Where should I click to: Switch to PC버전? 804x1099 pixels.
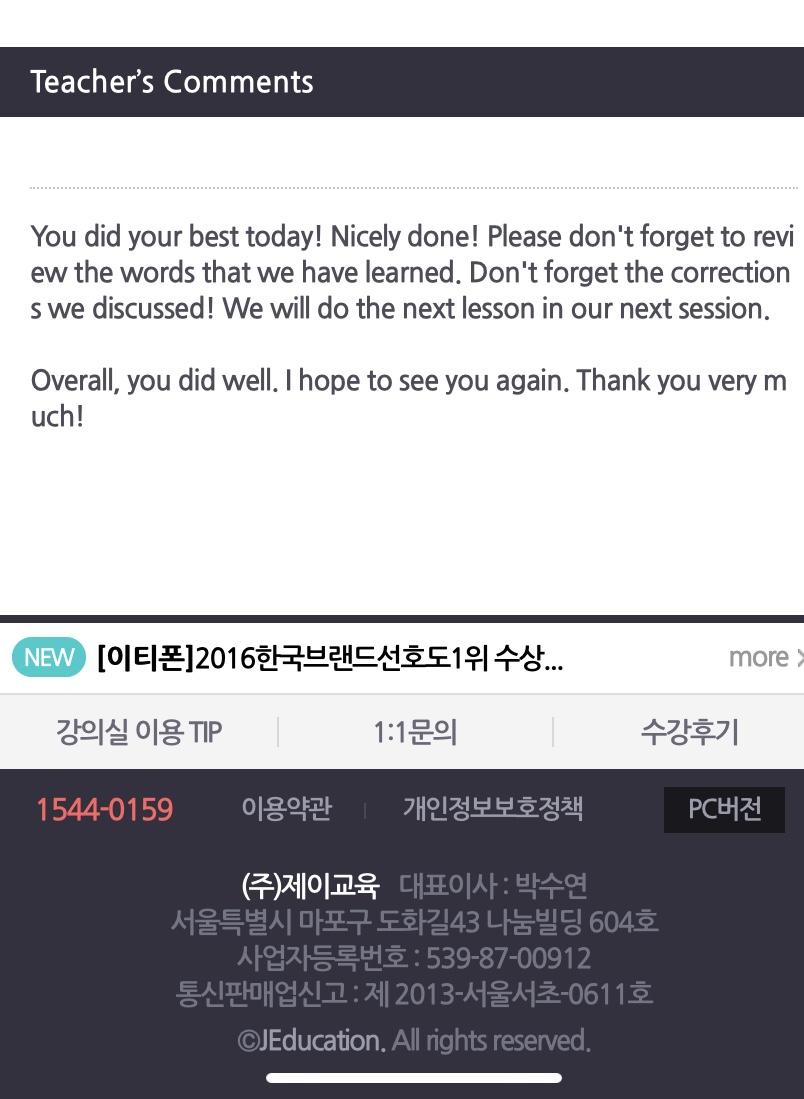[724, 809]
